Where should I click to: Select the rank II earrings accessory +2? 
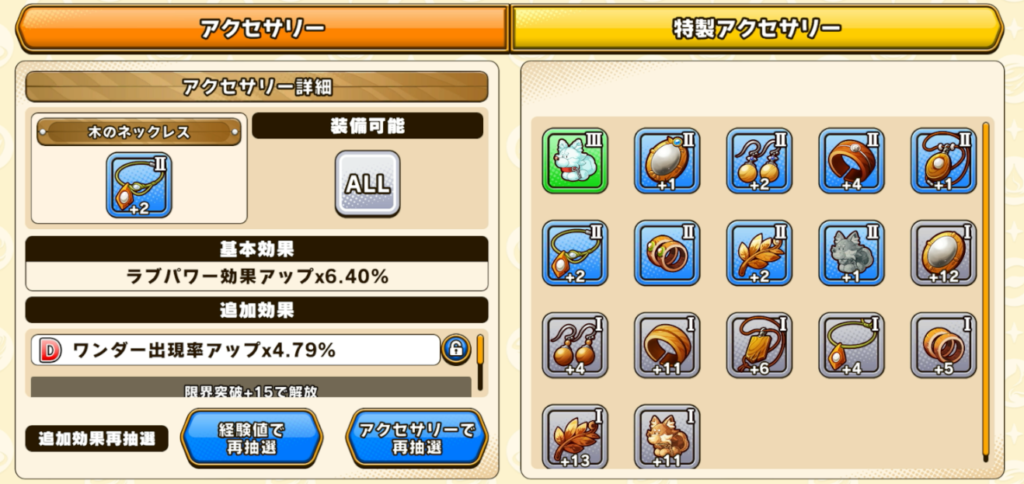759,160
